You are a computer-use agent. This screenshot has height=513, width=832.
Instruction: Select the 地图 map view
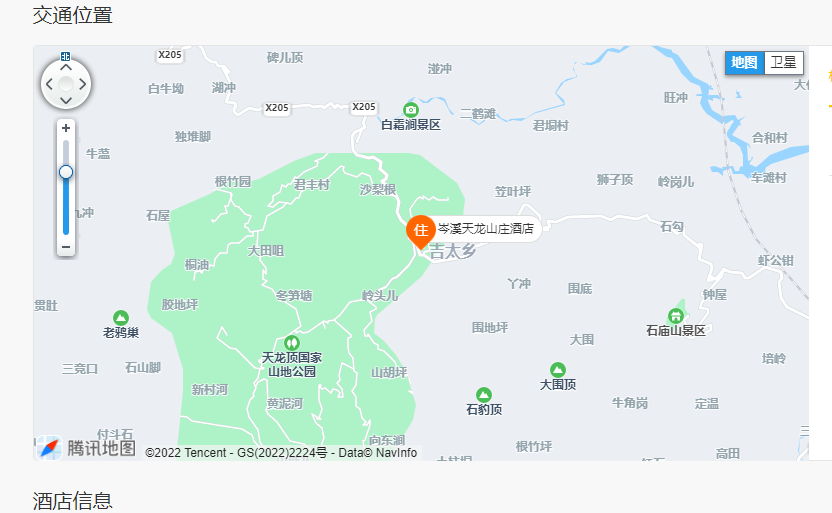pos(744,63)
